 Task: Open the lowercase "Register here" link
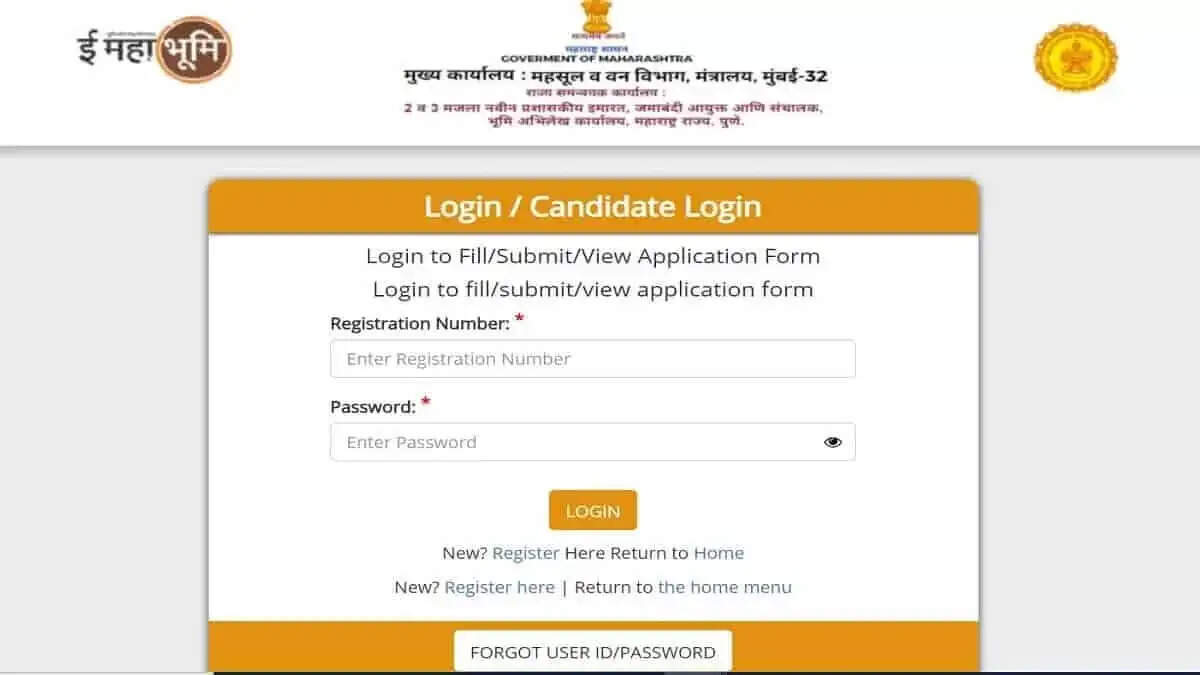tap(499, 587)
